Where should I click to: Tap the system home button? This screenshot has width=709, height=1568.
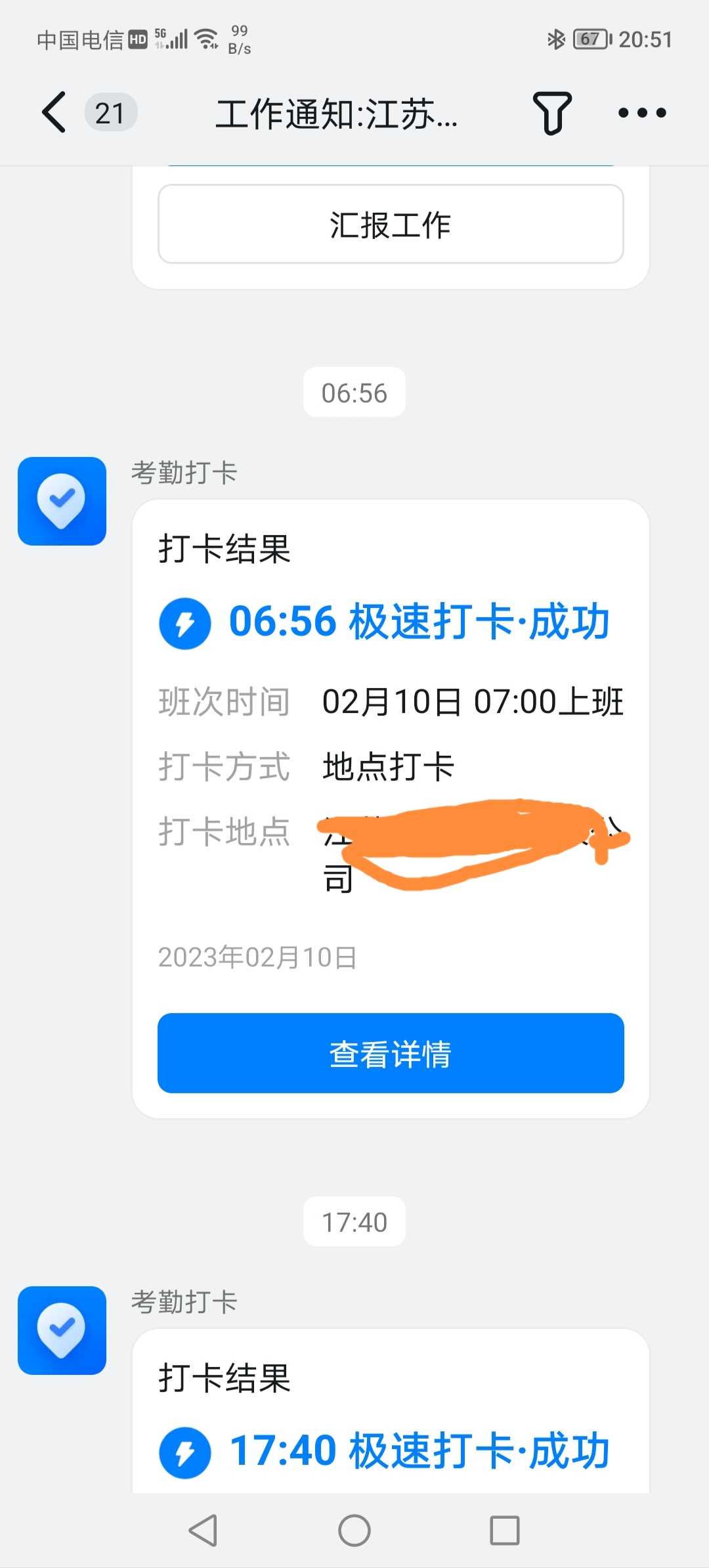(x=354, y=1531)
